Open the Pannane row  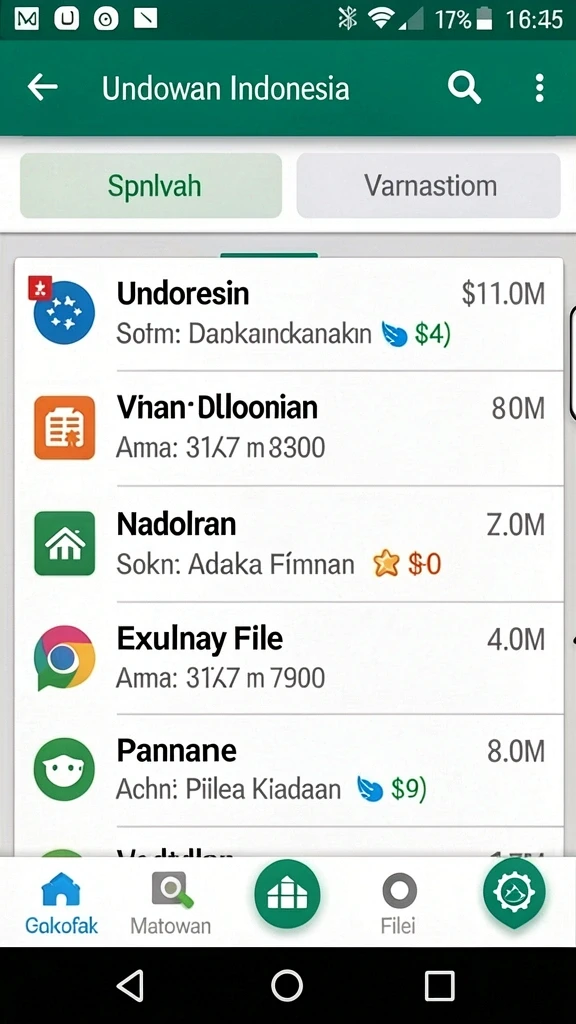[289, 771]
